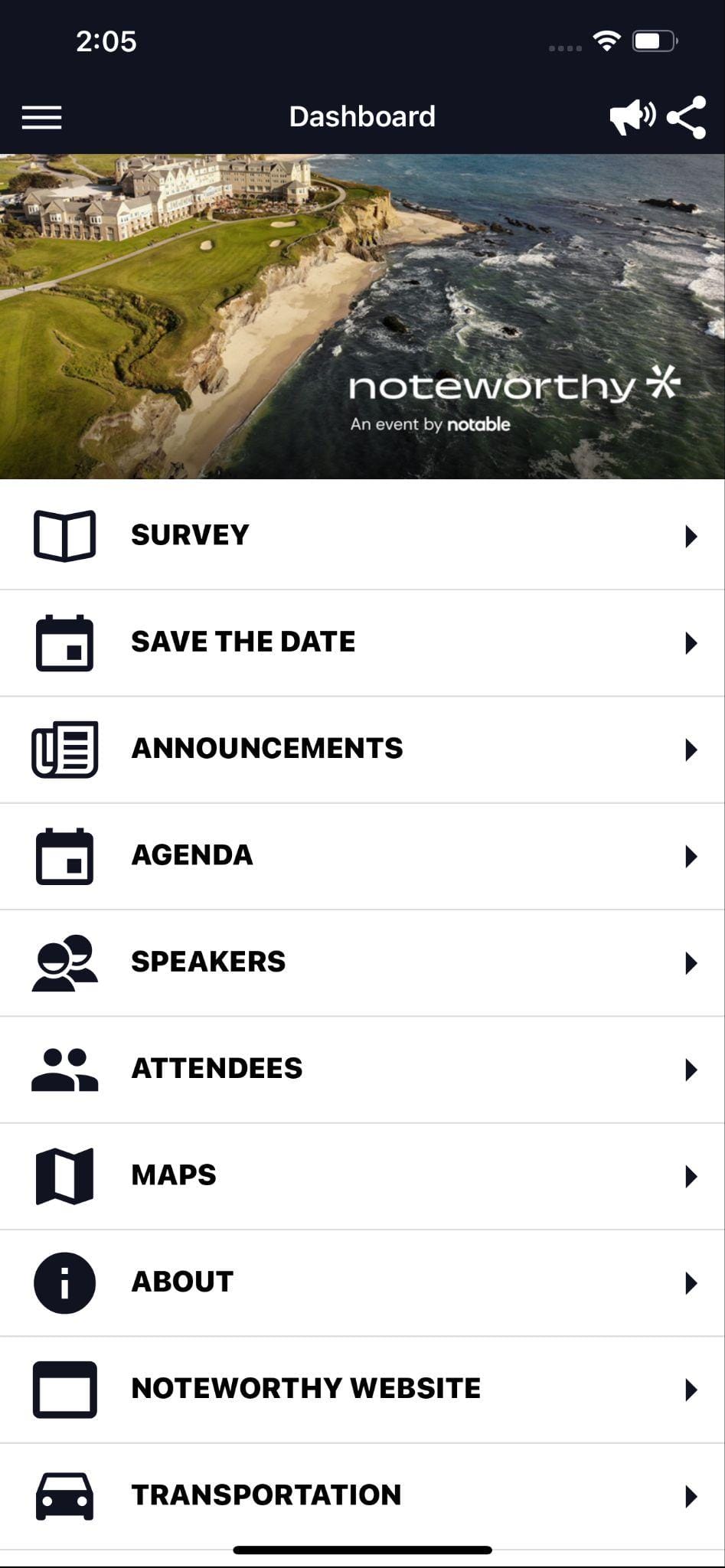
Task: Open the megaphone announcements icon
Action: pos(632,117)
